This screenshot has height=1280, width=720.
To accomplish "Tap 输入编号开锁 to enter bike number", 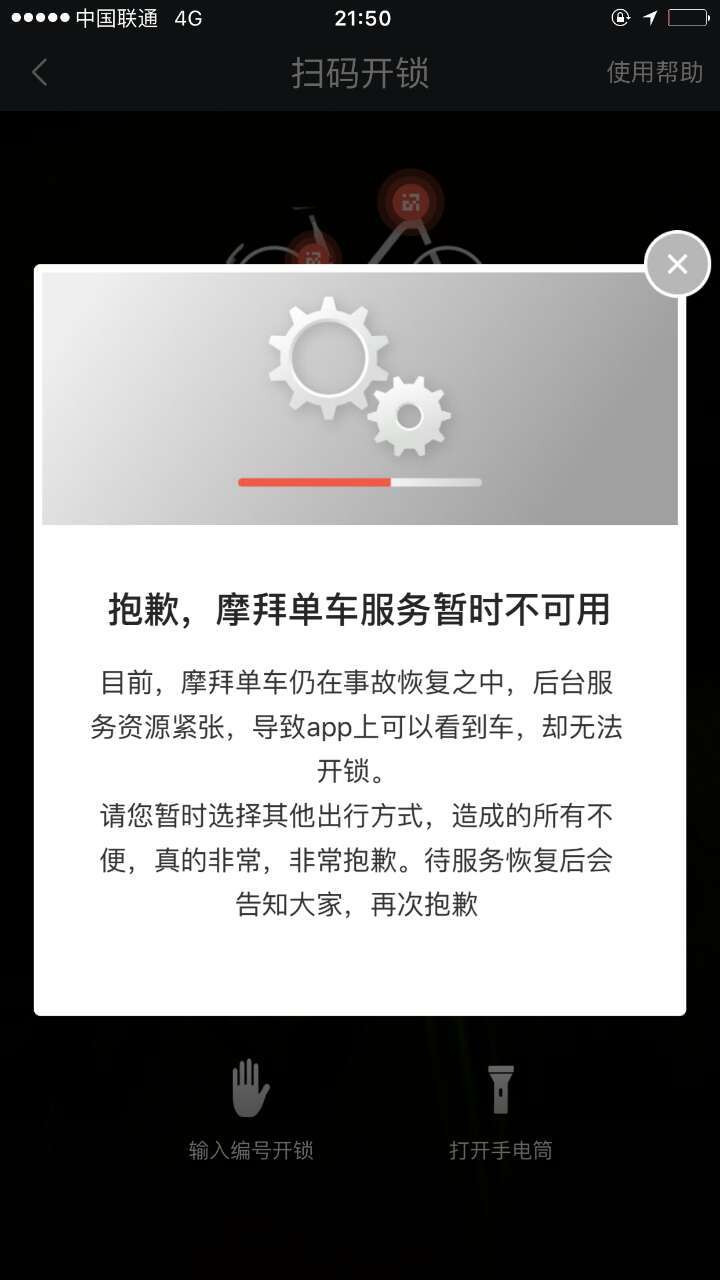I will (x=251, y=1110).
